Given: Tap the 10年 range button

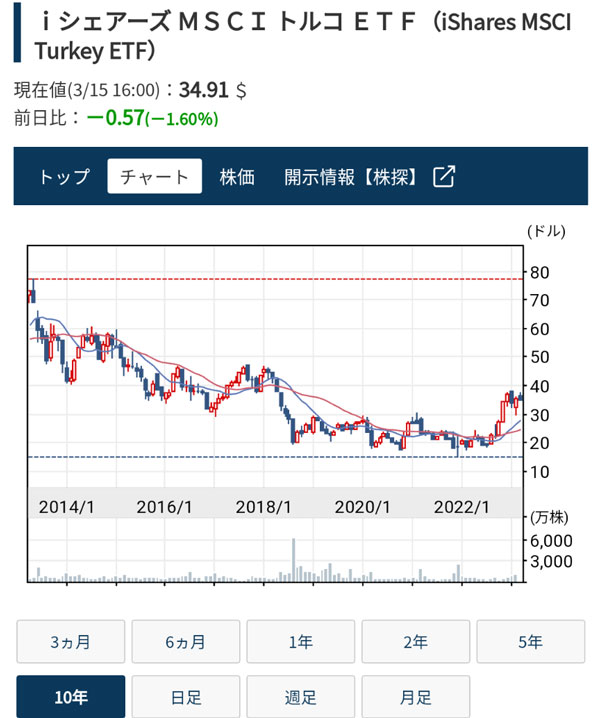Looking at the screenshot, I should (70, 697).
